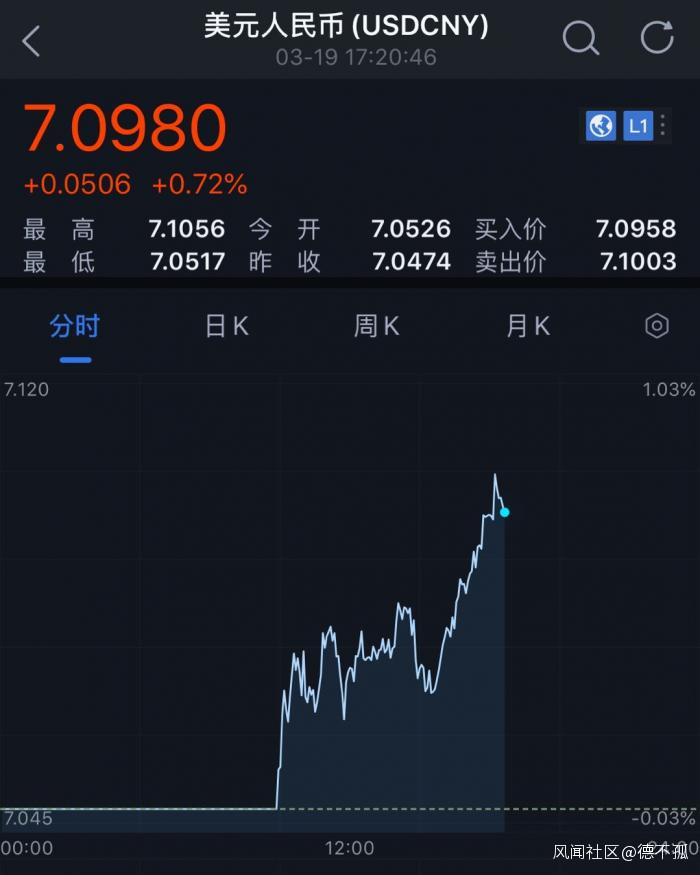
Task: Open the search magnifier icon
Action: tap(580, 39)
